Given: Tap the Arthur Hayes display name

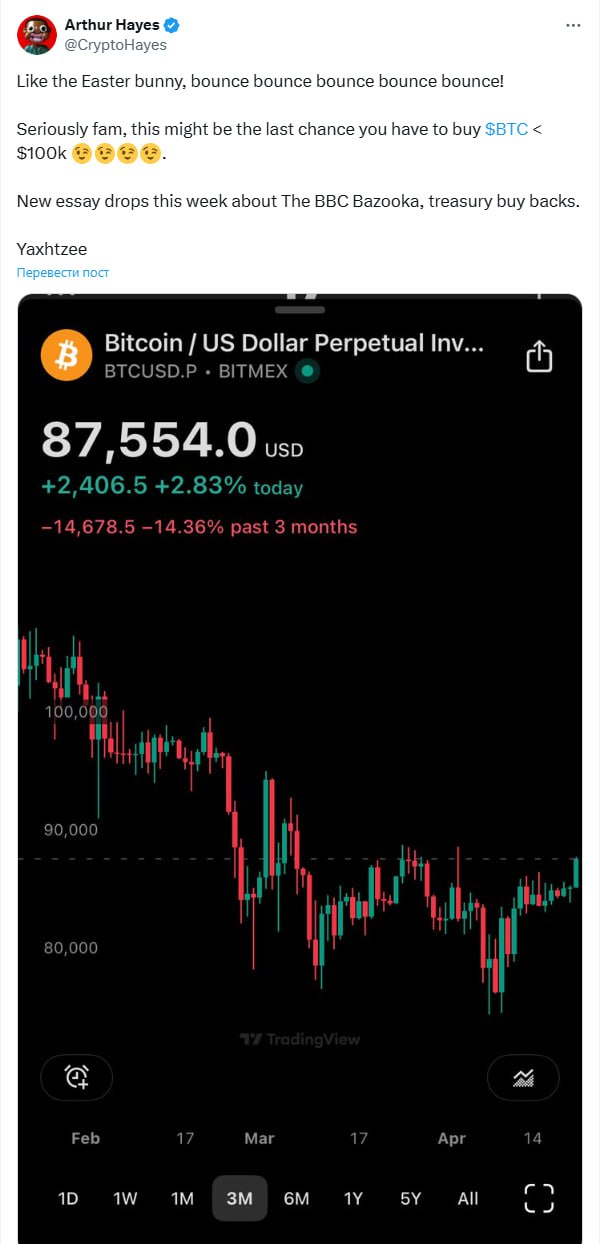Looking at the screenshot, I should coord(112,25).
